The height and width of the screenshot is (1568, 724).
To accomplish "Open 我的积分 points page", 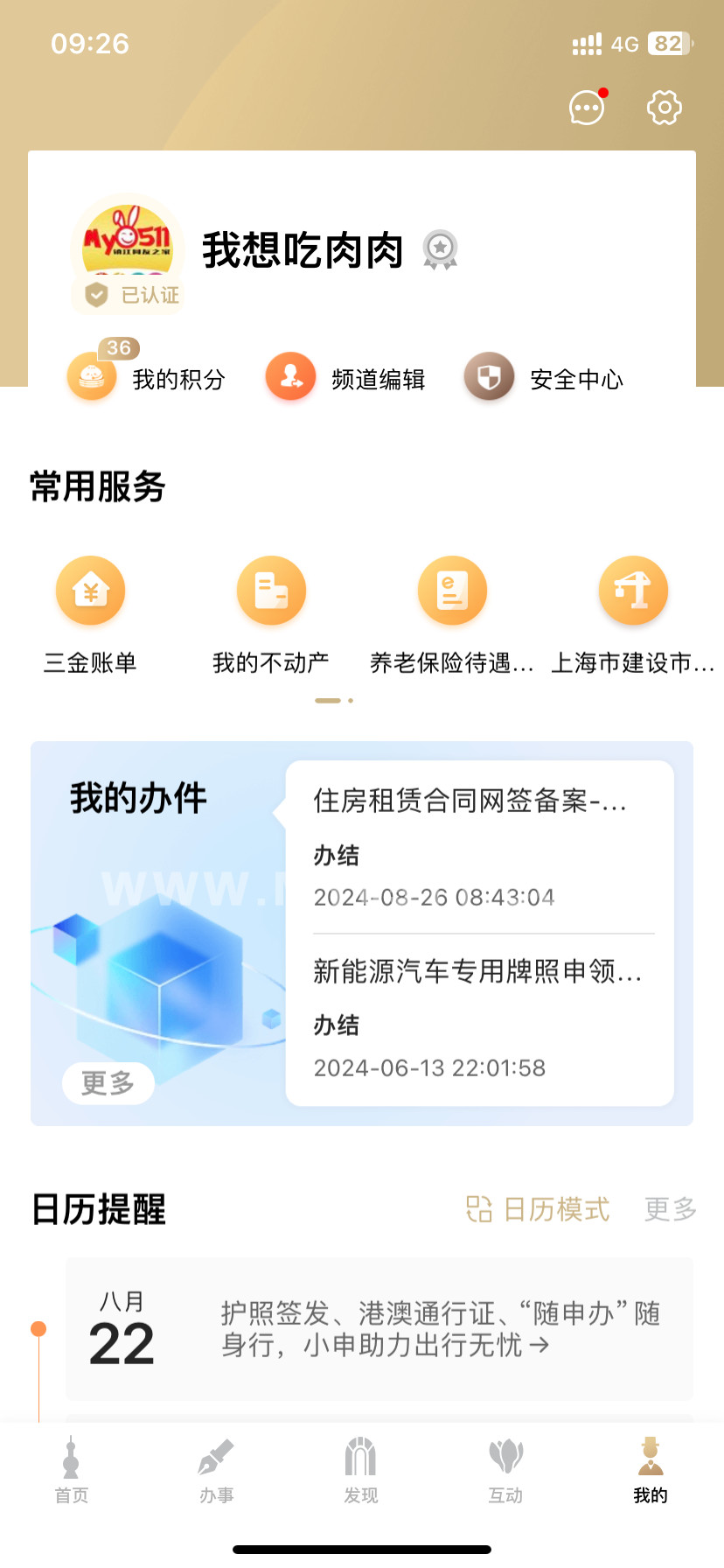I will (x=147, y=379).
